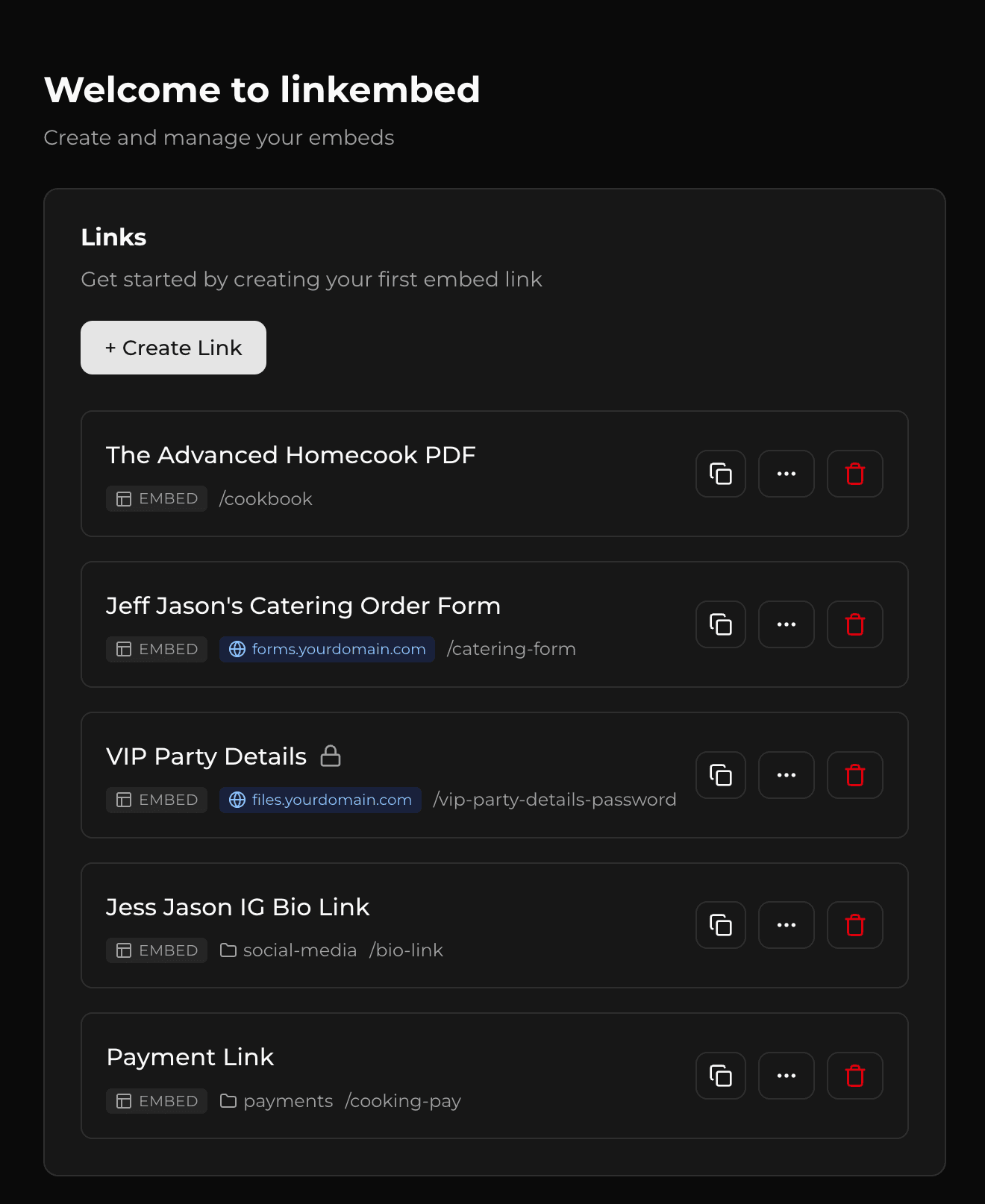Click the lock icon beside VIP Party Details

tap(332, 756)
